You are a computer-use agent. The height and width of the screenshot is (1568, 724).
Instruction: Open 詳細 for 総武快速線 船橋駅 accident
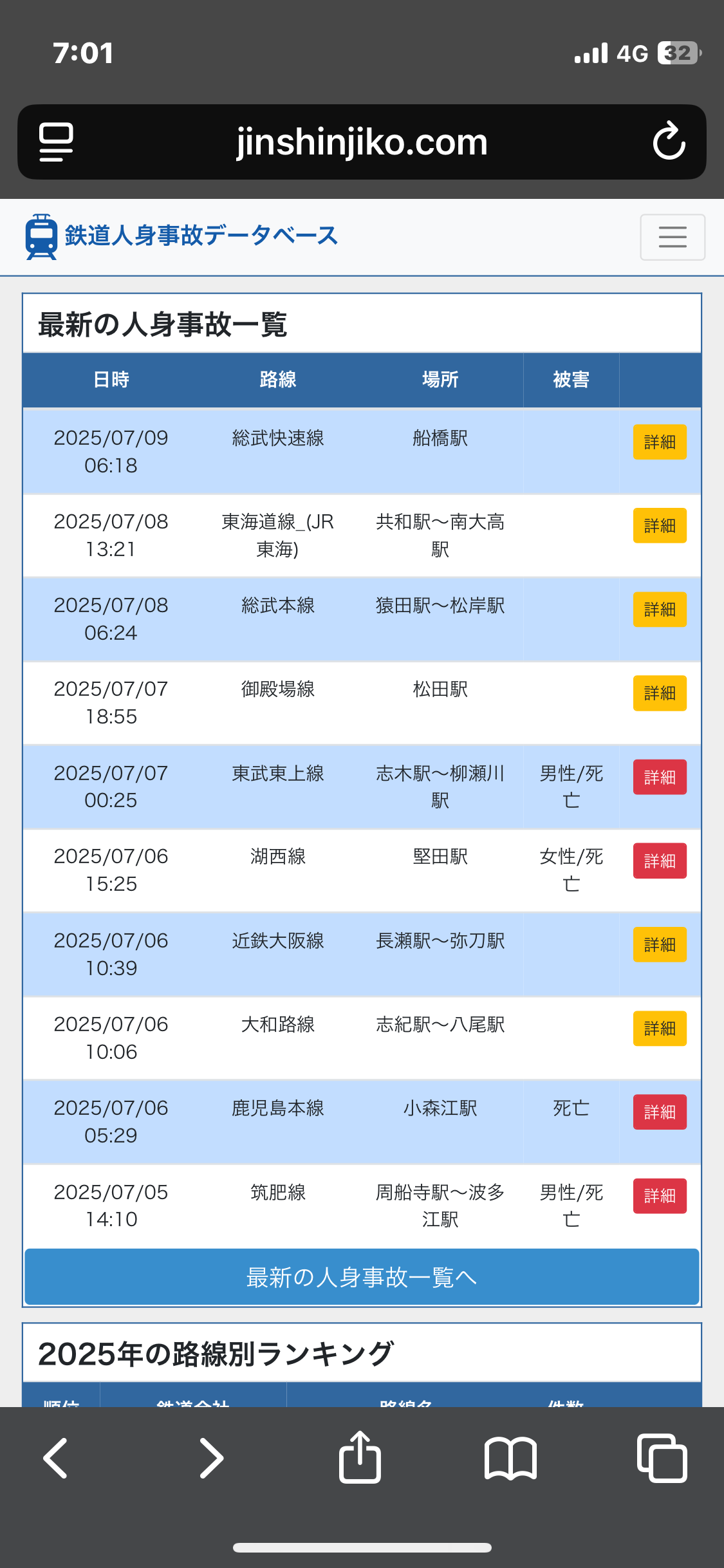pyautogui.click(x=660, y=442)
